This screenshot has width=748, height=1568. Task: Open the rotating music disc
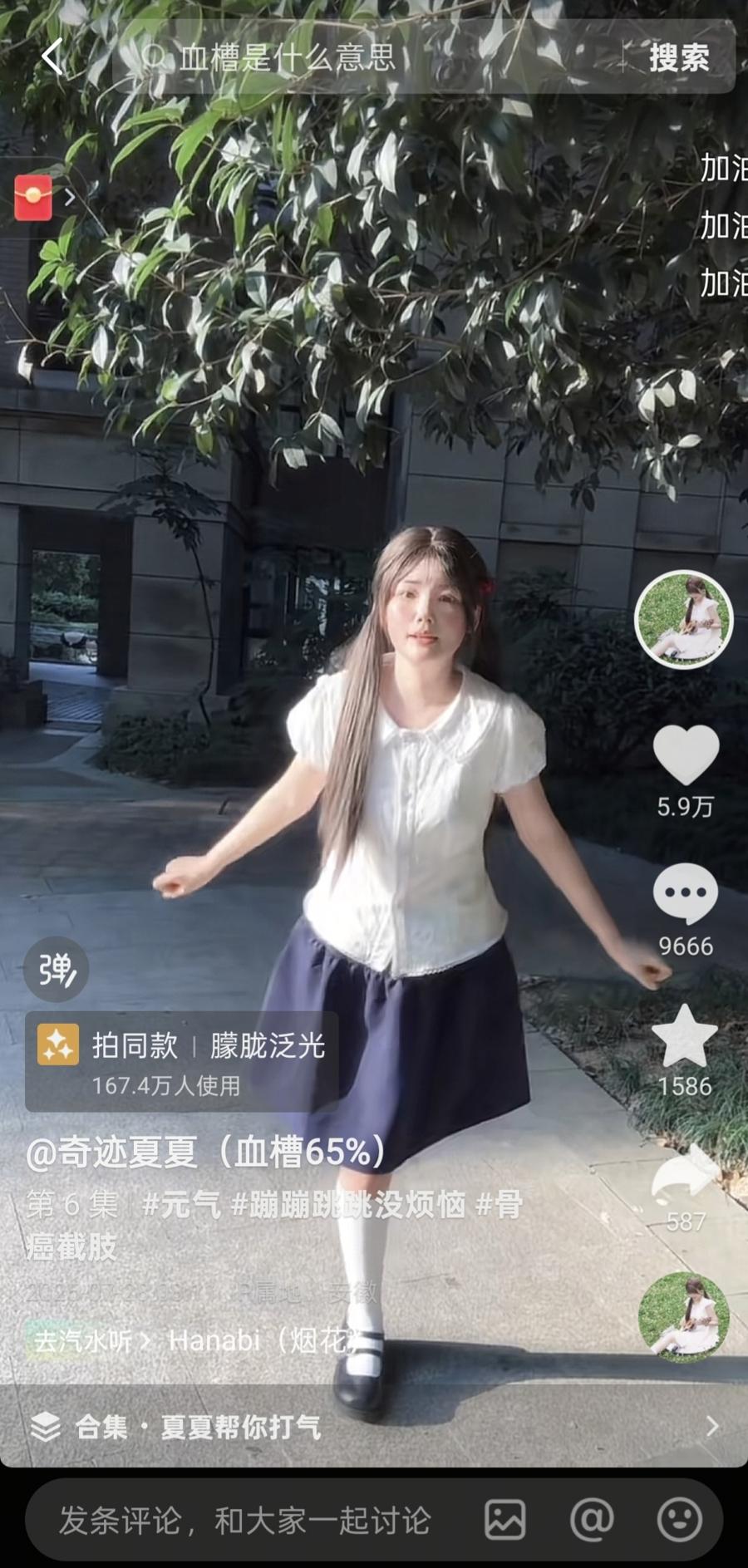coord(683,1317)
